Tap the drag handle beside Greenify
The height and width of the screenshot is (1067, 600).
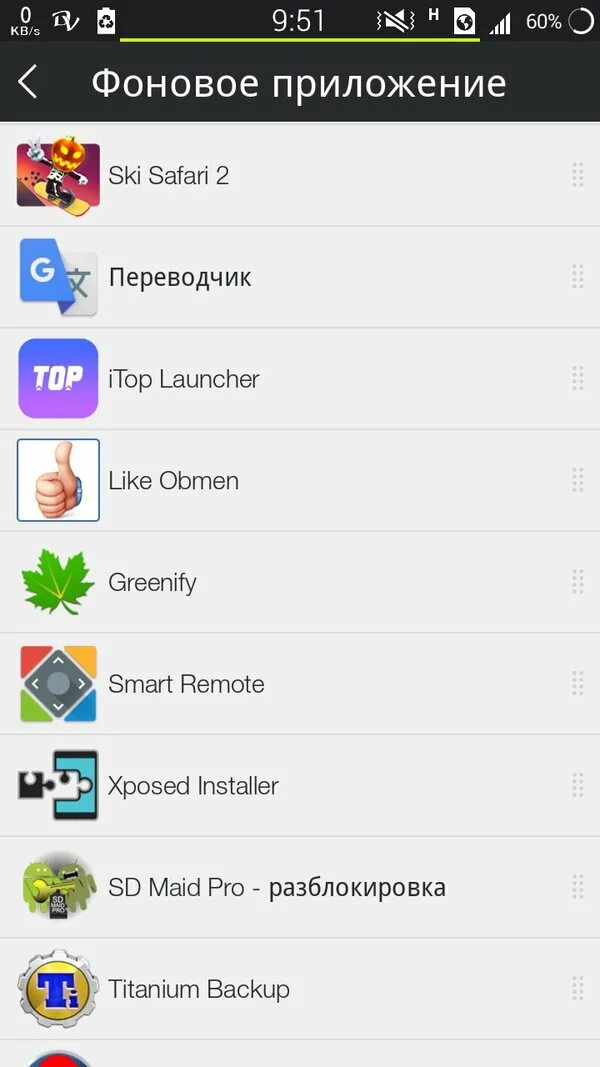coord(577,582)
